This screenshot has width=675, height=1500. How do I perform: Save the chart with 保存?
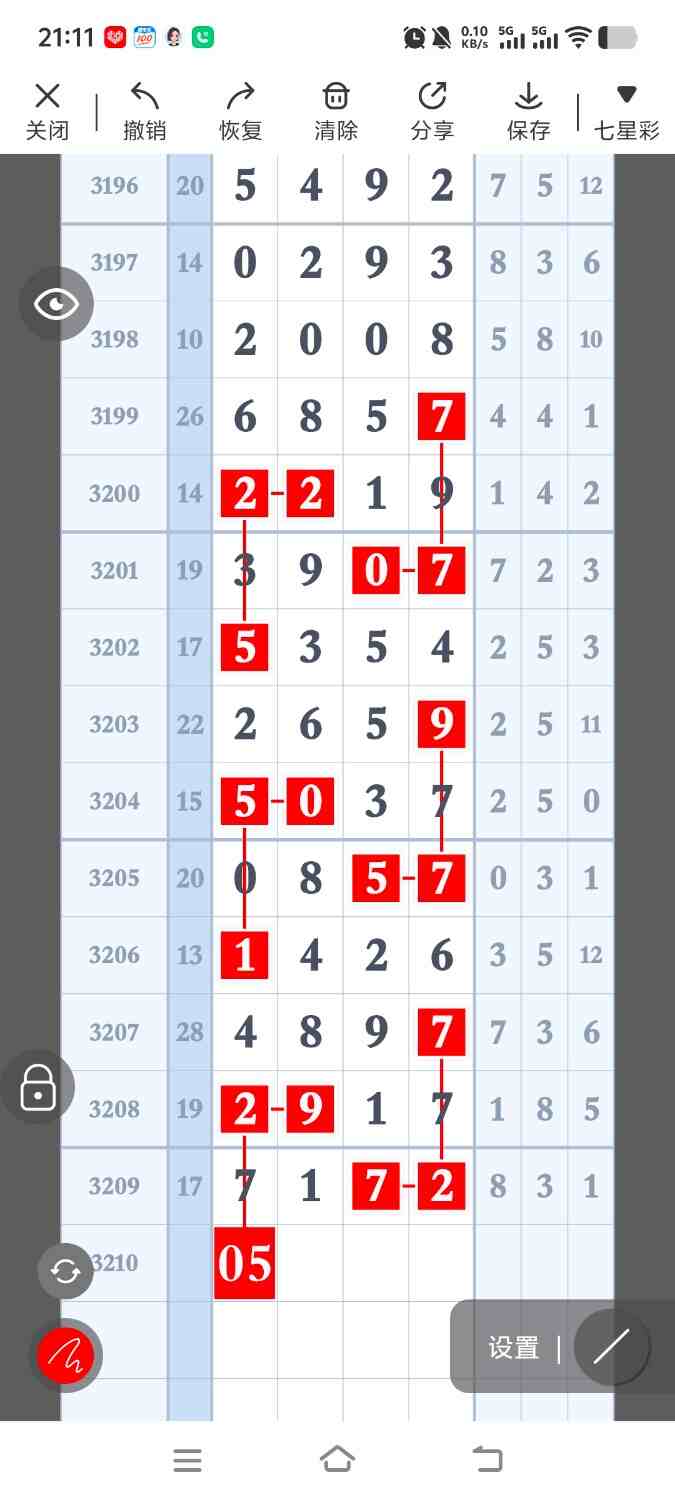(528, 111)
